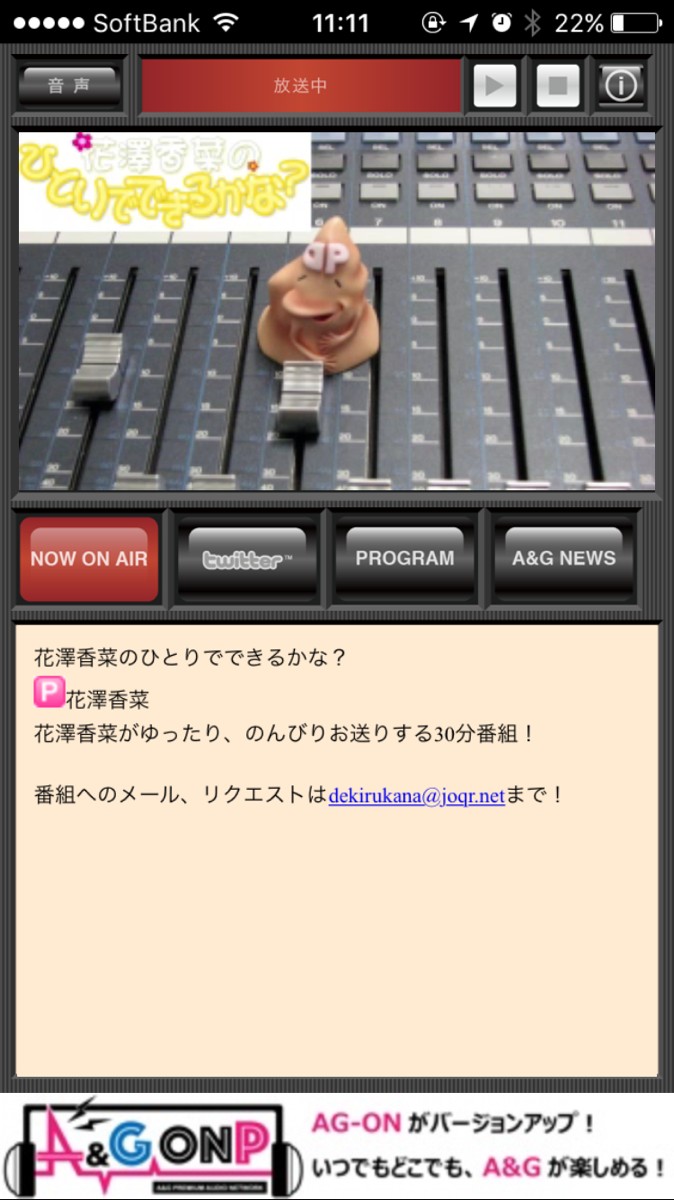Image resolution: width=674 pixels, height=1200 pixels.
Task: Open the PROGRAM tab
Action: coord(405,559)
